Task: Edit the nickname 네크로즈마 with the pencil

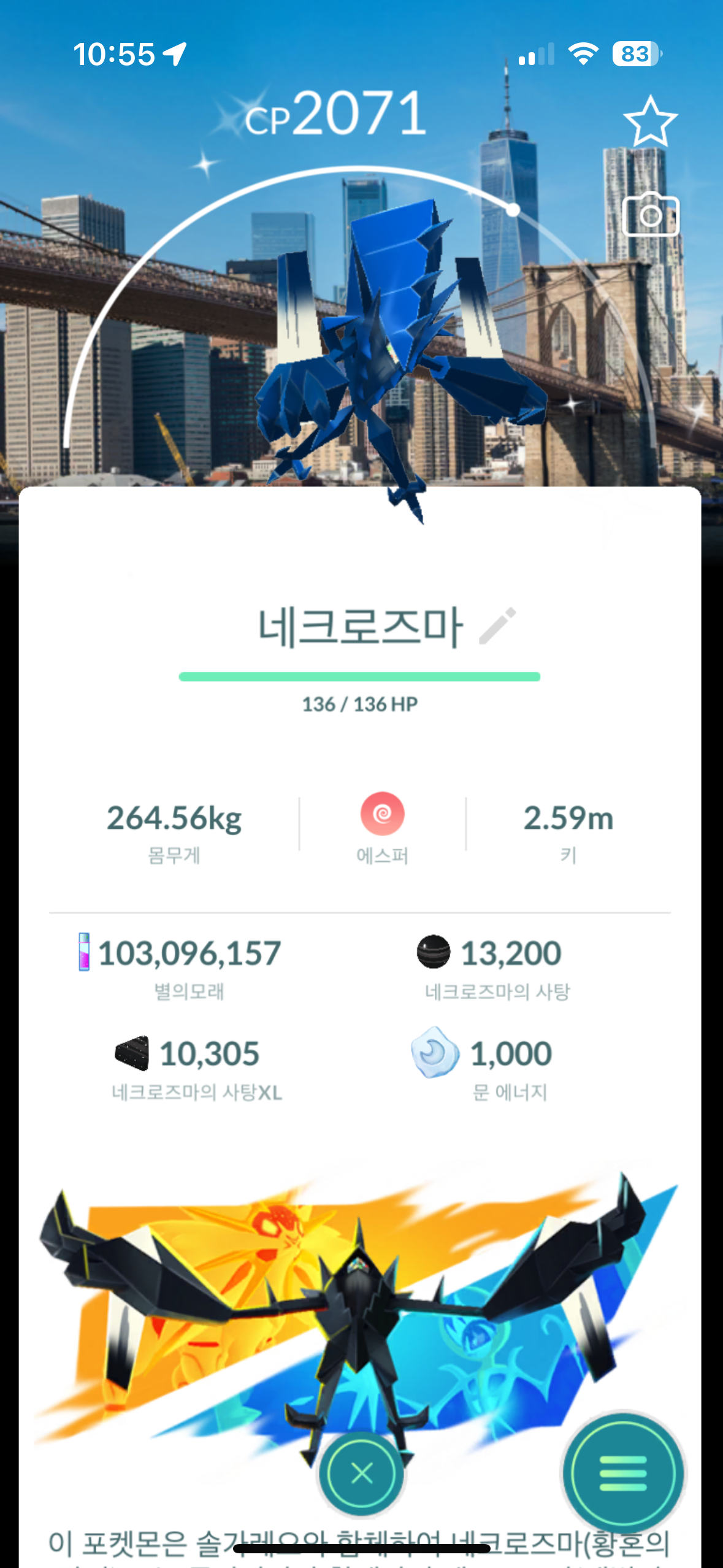Action: [497, 626]
